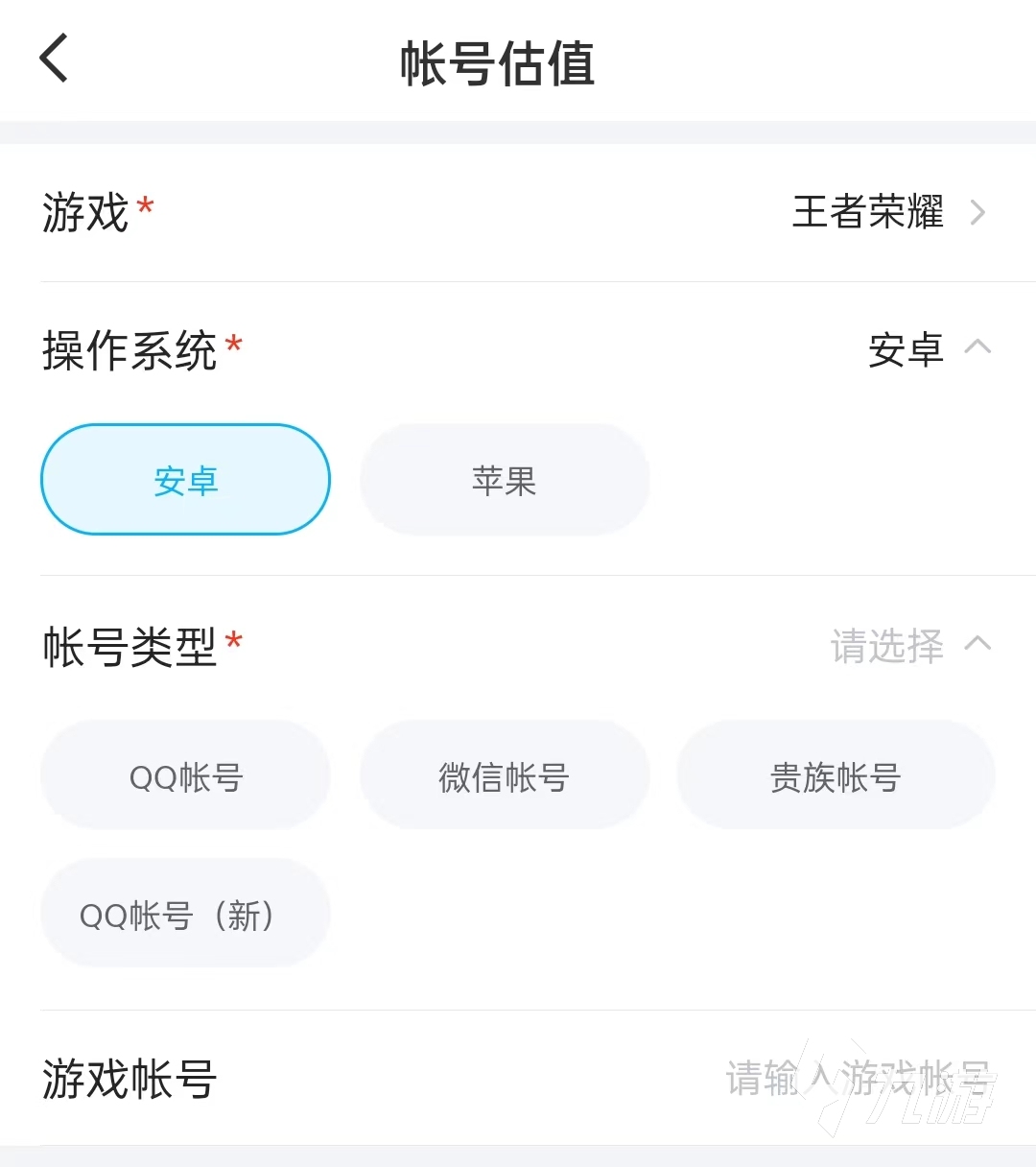1036x1167 pixels.
Task: Select the 安卓 system chip
Action: 185,480
